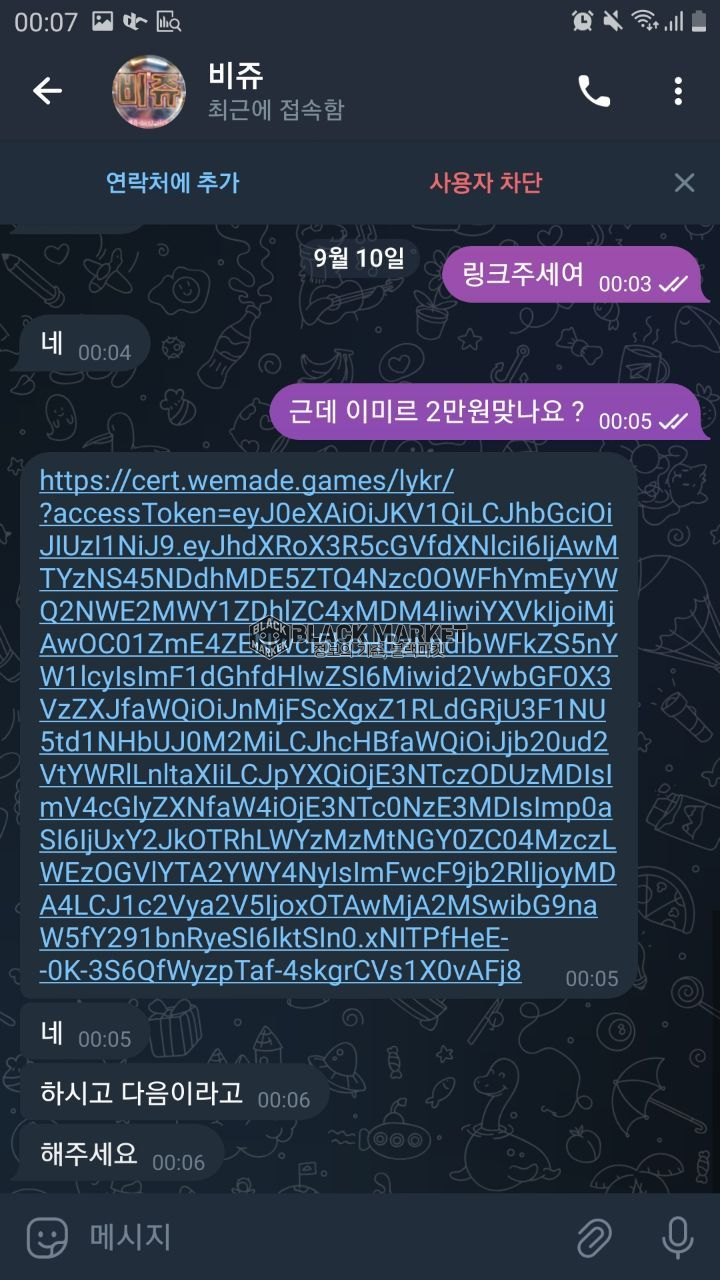
Task: Open the emoji sticker panel
Action: point(47,1238)
